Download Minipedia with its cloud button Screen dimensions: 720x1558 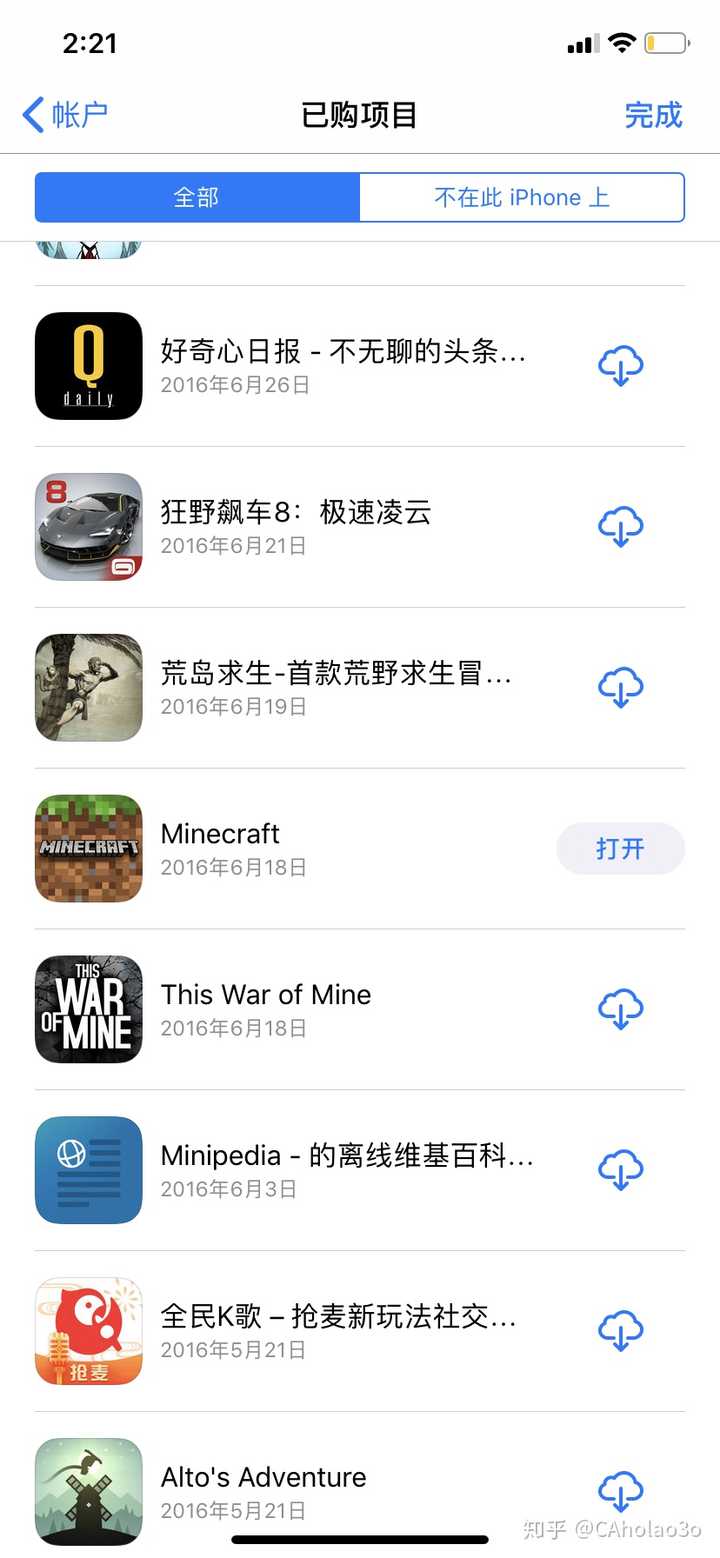(620, 1170)
